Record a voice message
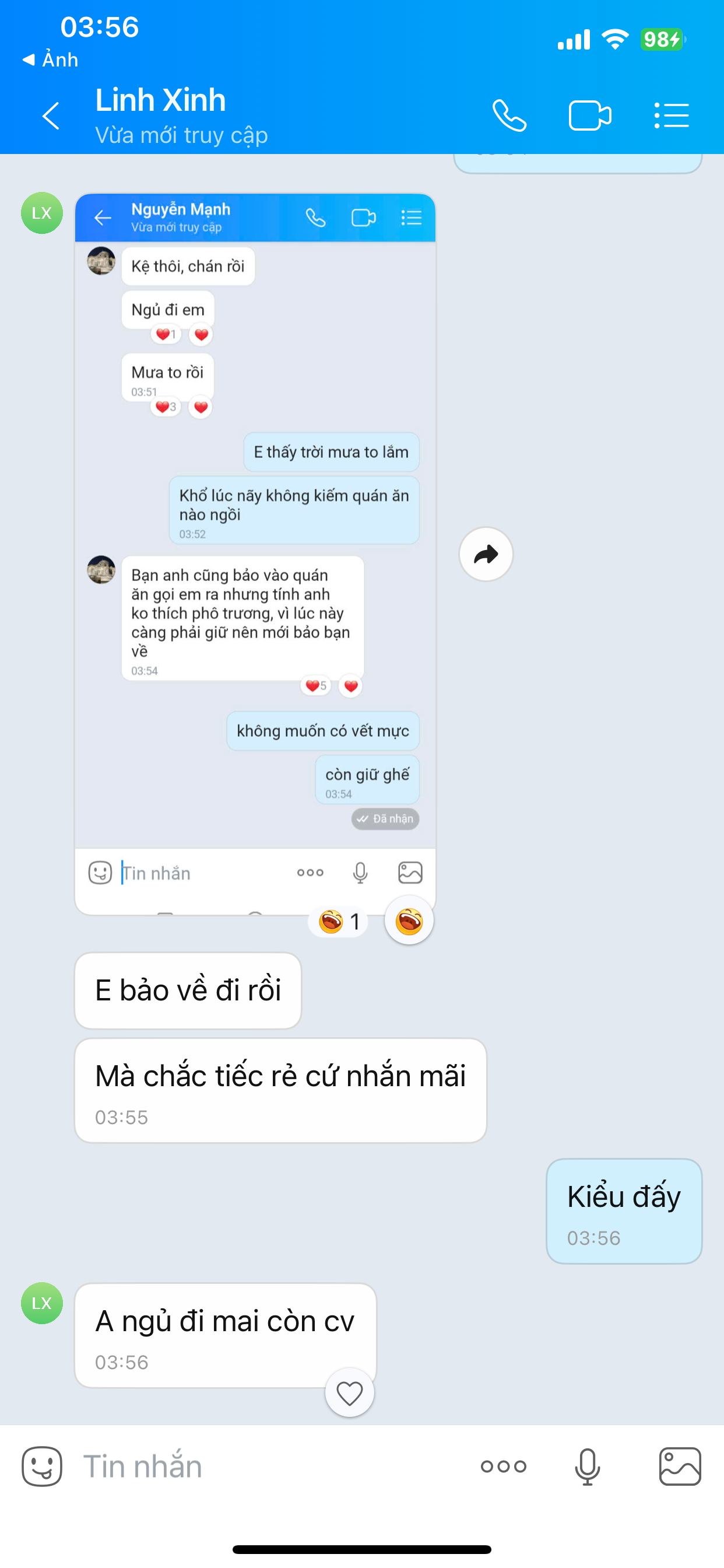724x1568 pixels. point(587,1466)
